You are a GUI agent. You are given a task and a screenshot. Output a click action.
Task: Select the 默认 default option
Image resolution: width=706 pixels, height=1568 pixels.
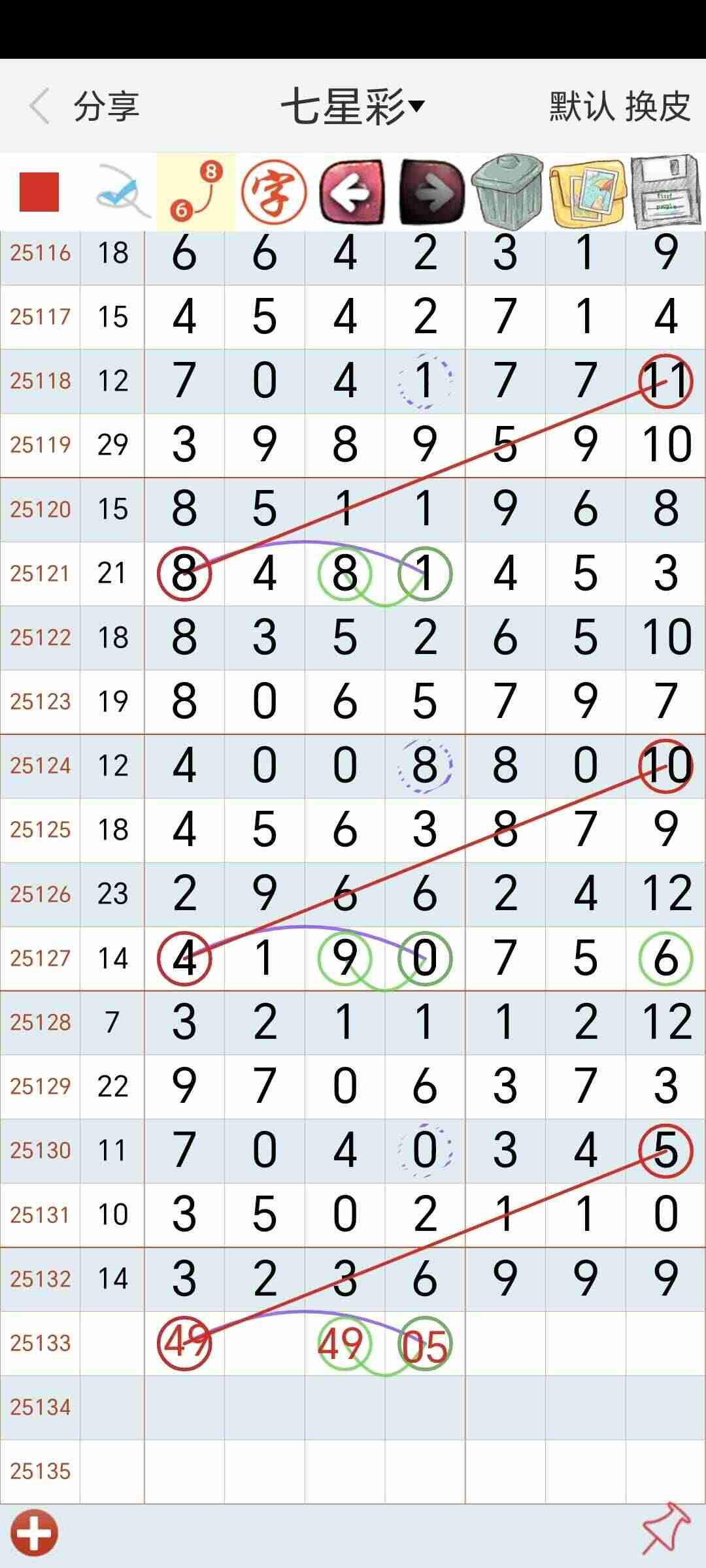point(580,106)
